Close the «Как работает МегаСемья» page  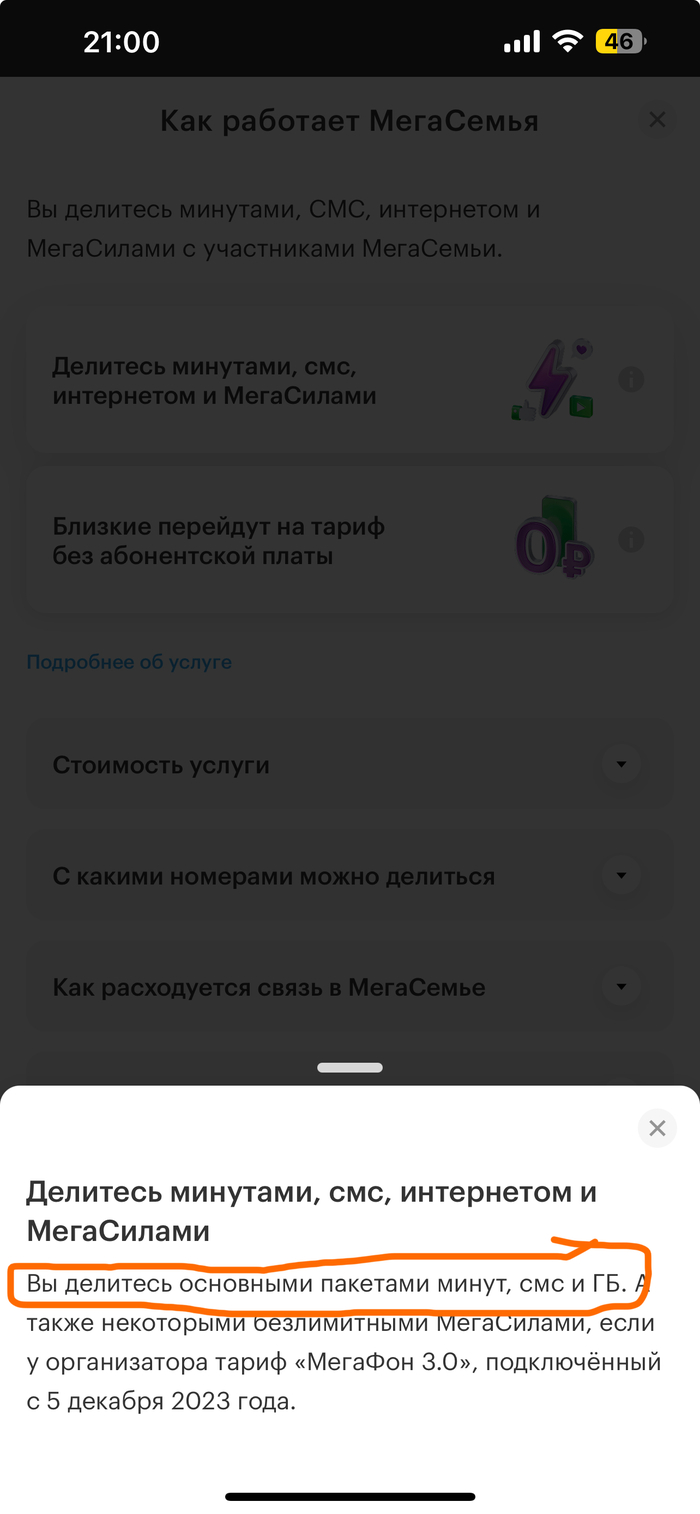pyautogui.click(x=657, y=120)
